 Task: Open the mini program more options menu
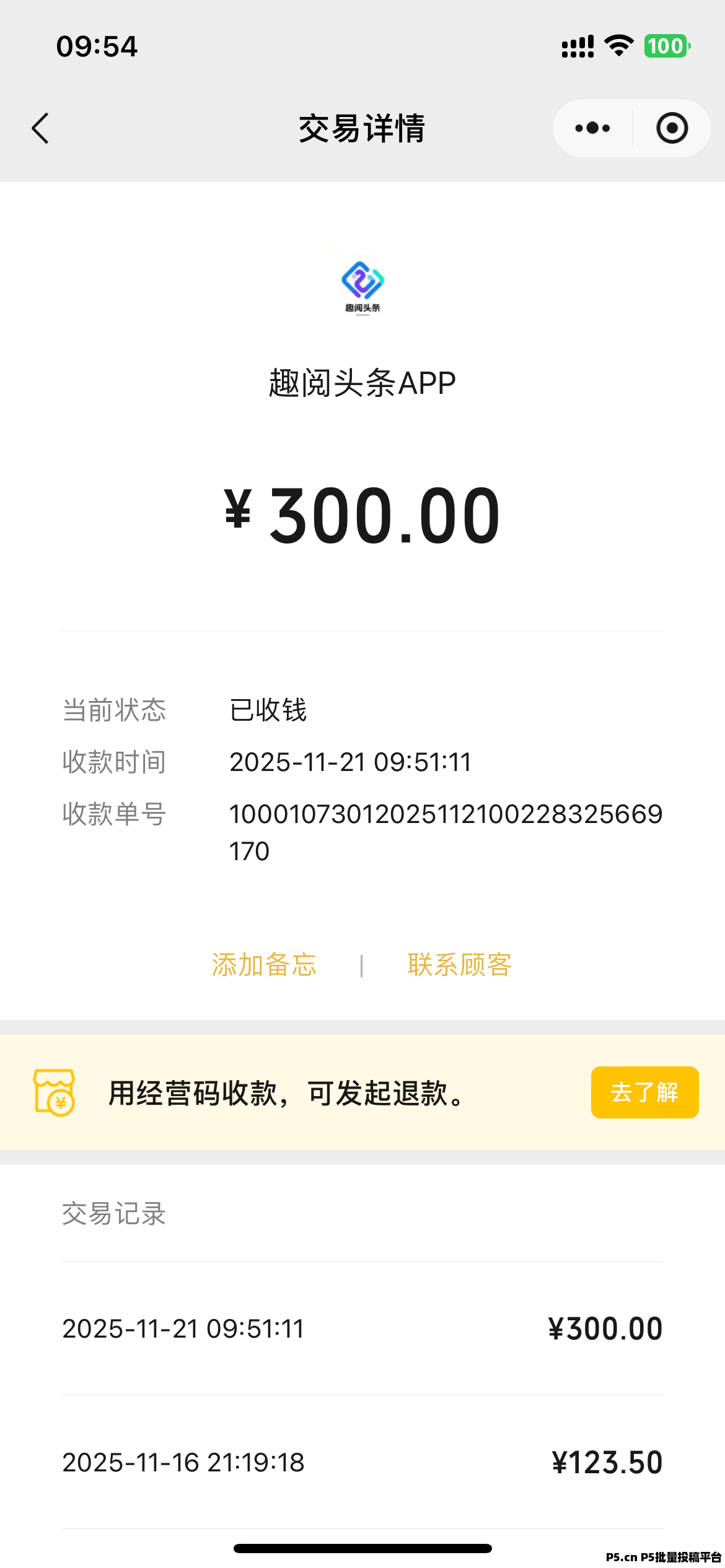coord(592,128)
